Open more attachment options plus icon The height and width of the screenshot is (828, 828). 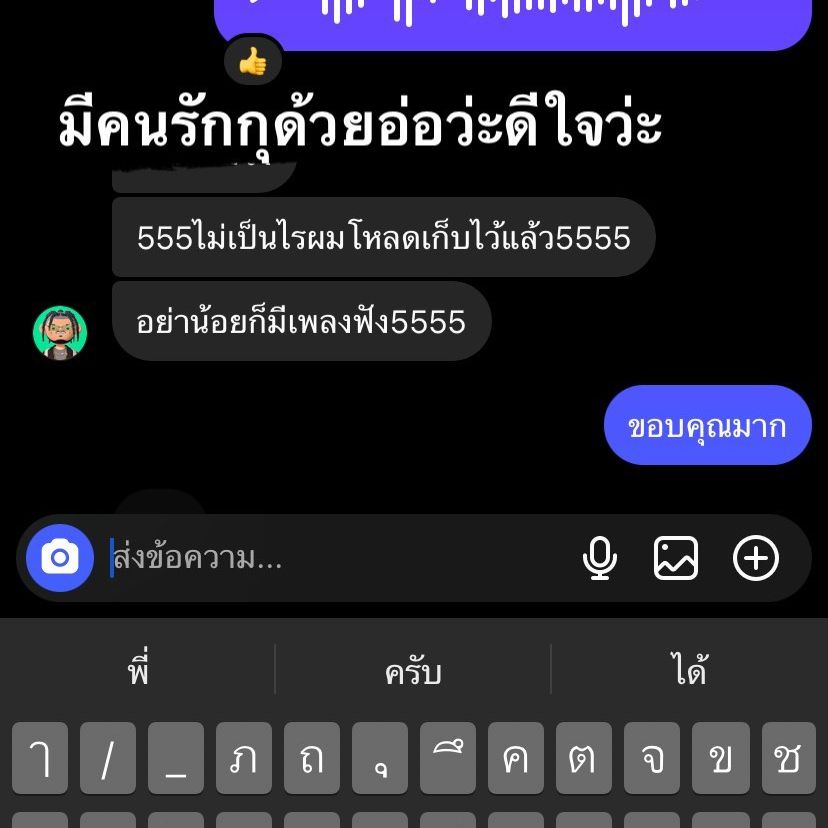click(x=756, y=558)
